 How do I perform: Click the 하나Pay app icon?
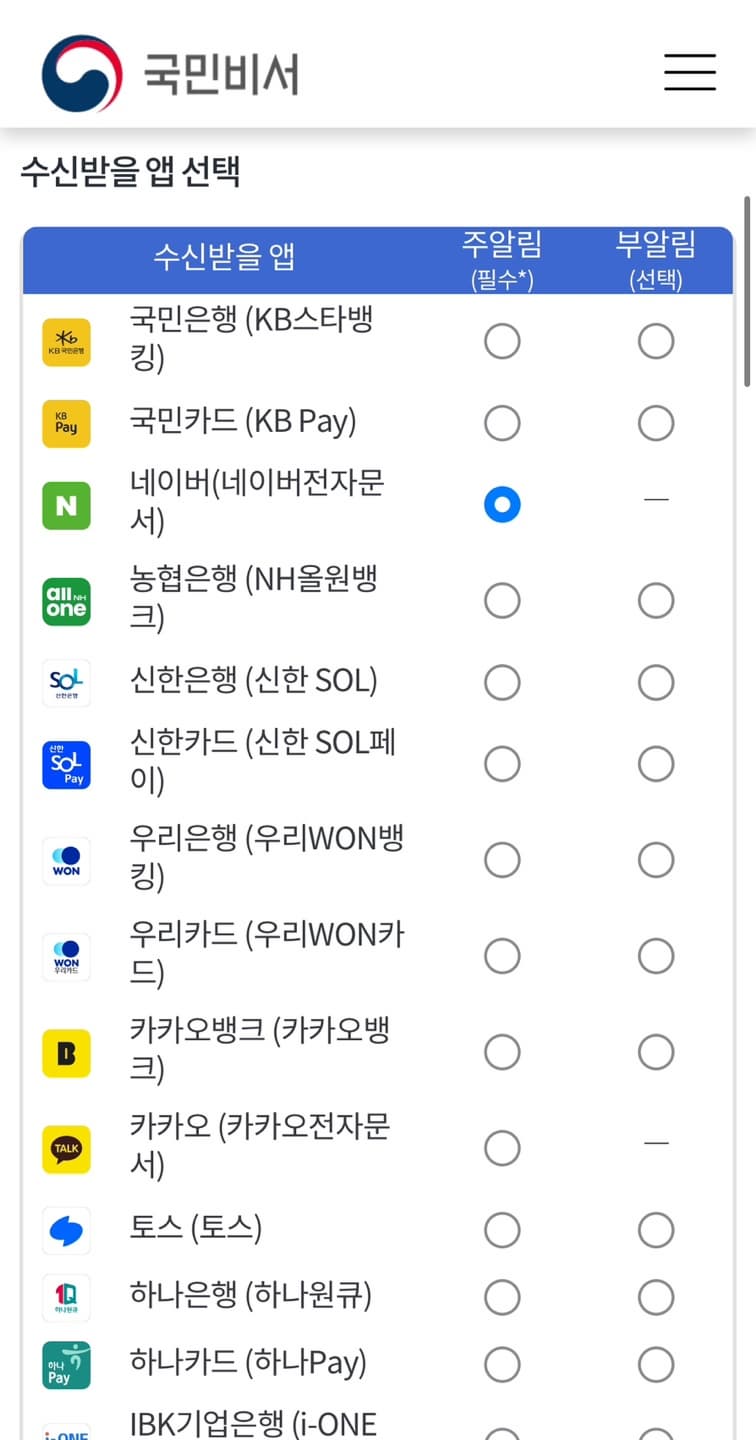tap(65, 1363)
